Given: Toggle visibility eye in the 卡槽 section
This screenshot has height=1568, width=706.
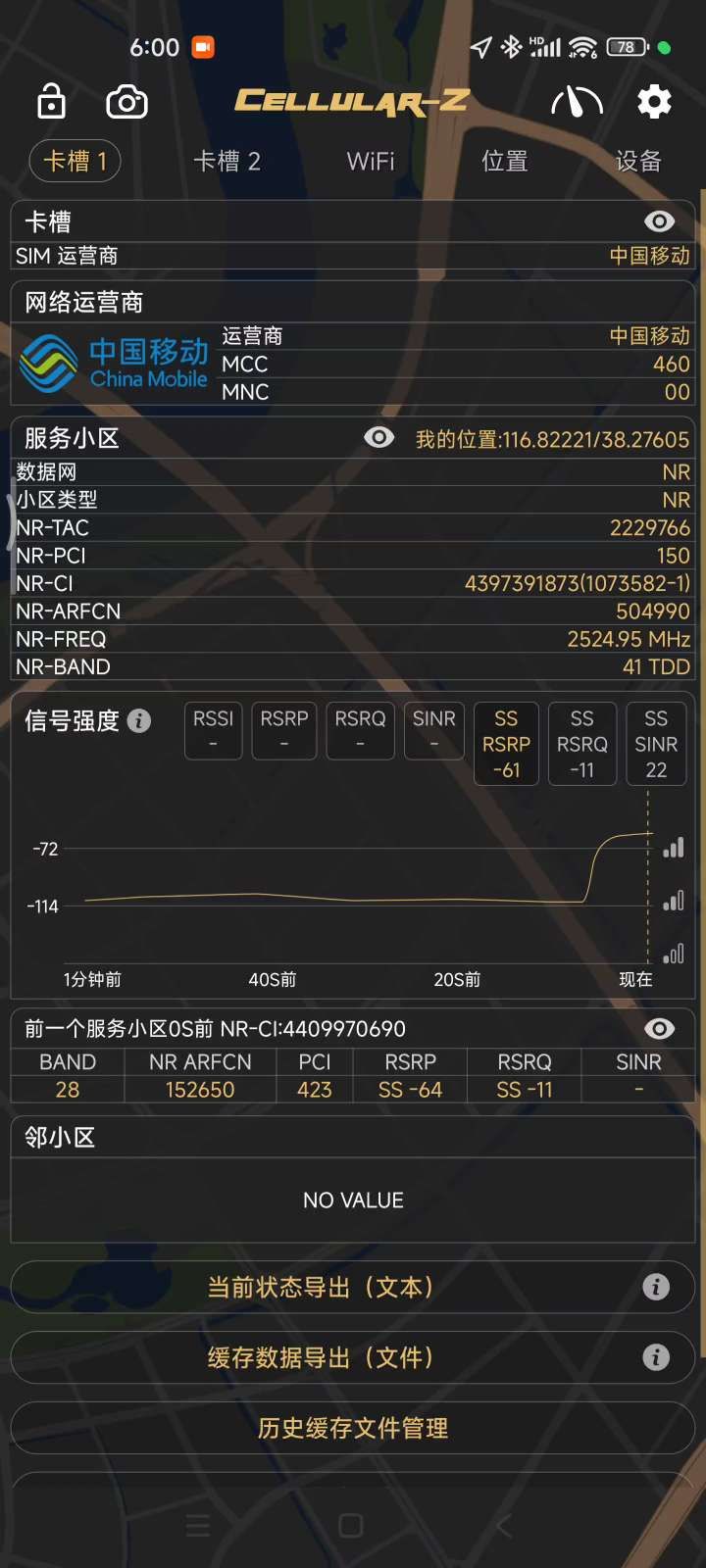Looking at the screenshot, I should pyautogui.click(x=659, y=222).
